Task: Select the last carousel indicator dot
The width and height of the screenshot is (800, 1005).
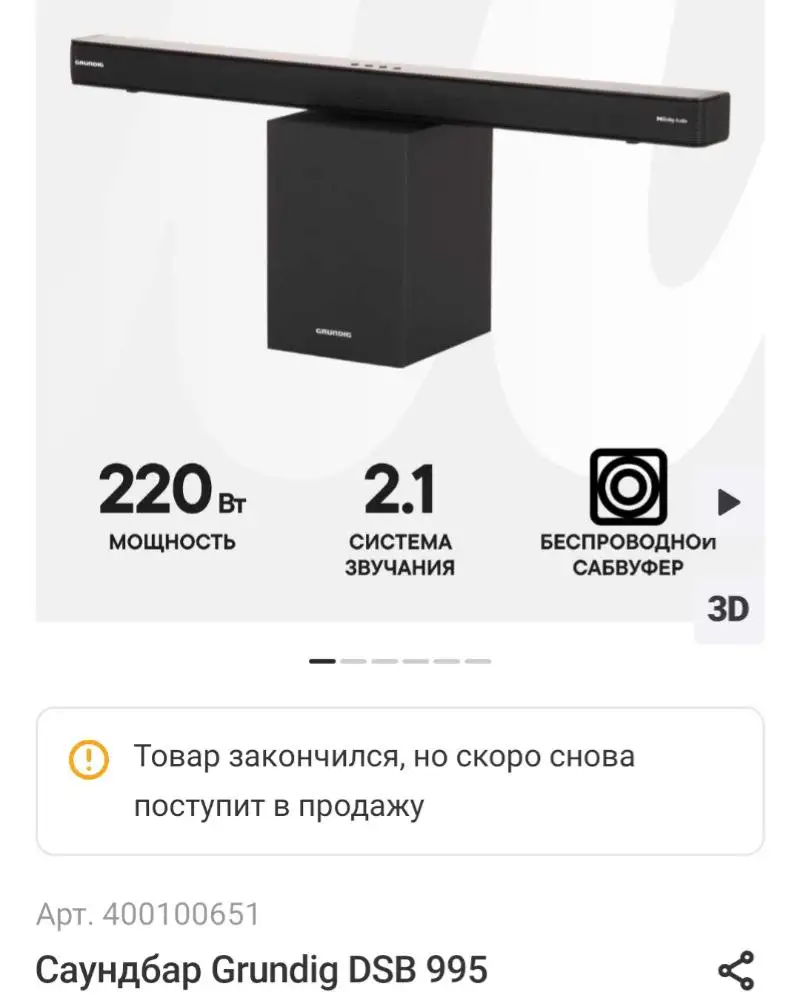Action: 478,660
